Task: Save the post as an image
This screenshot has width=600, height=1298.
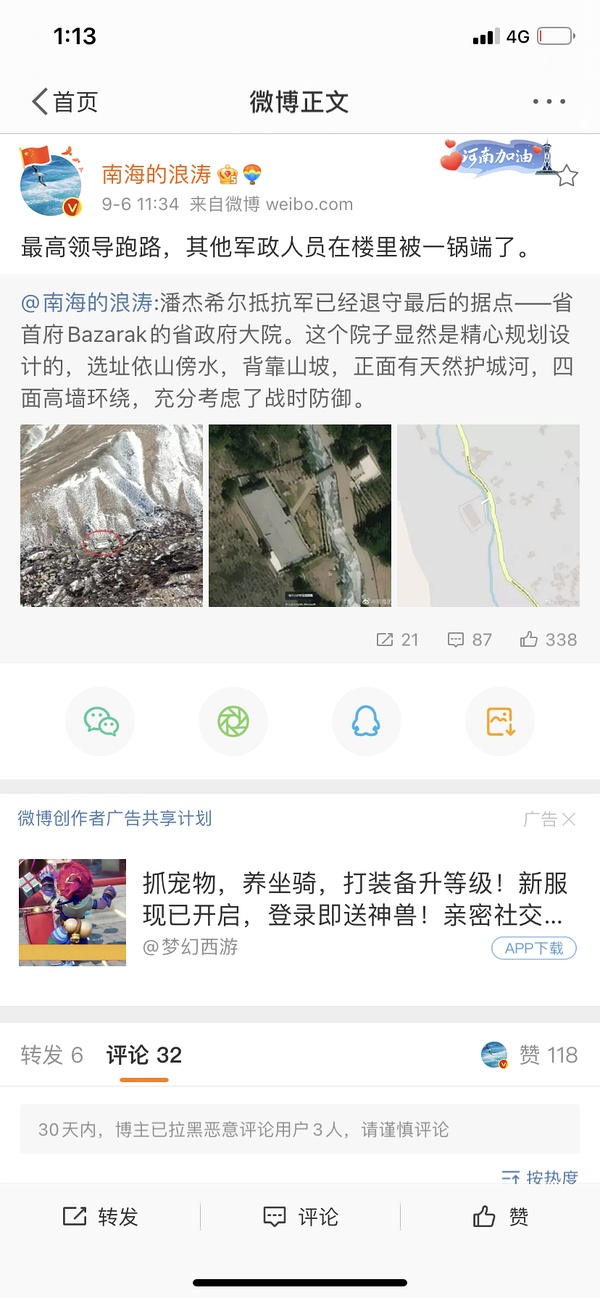Action: click(500, 721)
